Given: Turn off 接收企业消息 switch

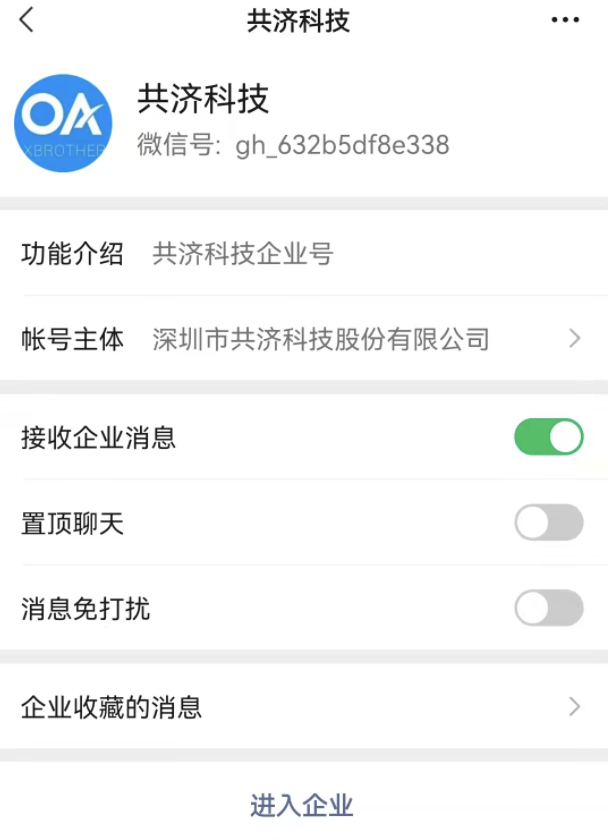Looking at the screenshot, I should pos(548,437).
